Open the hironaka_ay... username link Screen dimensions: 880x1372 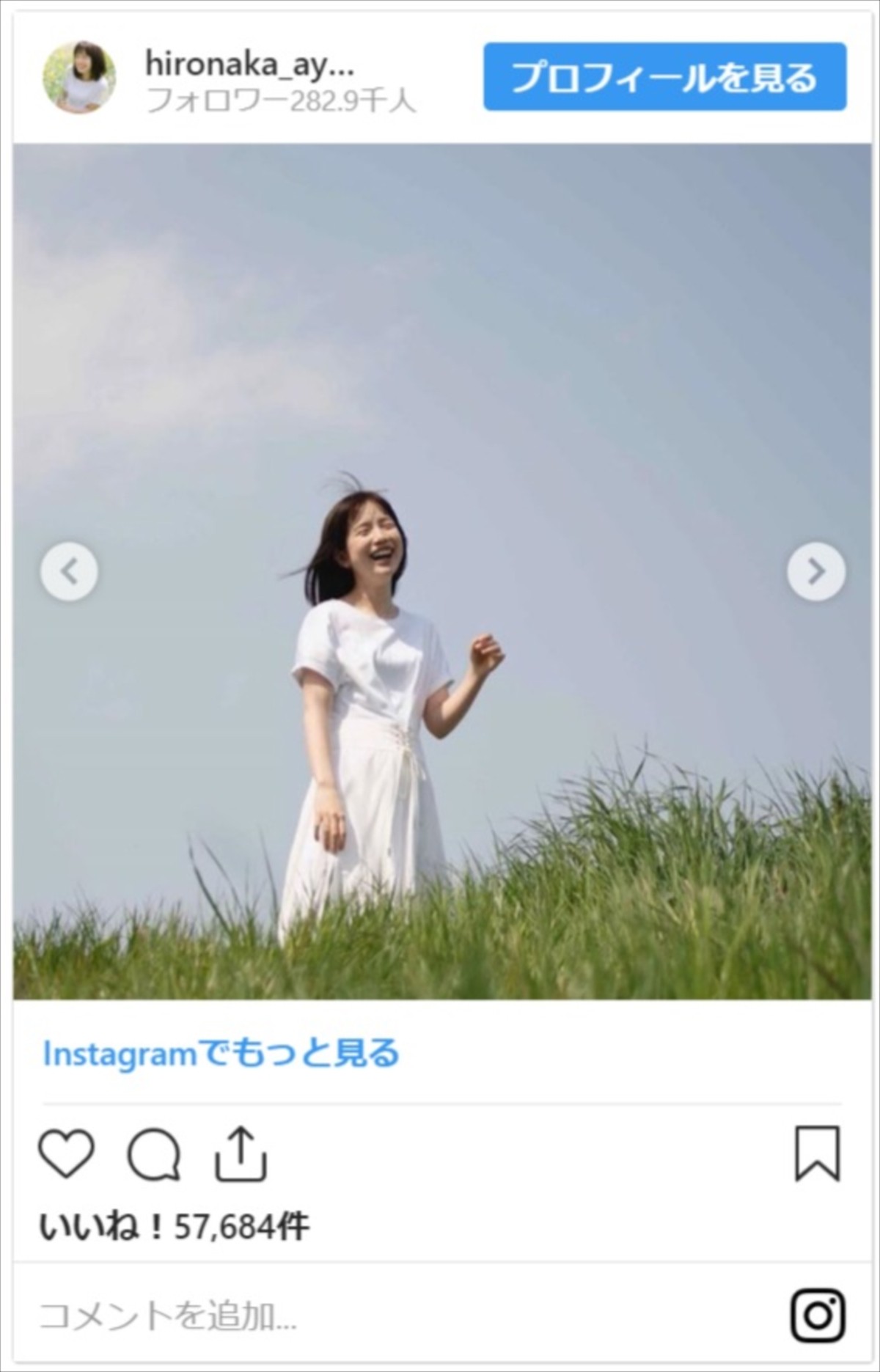click(249, 65)
